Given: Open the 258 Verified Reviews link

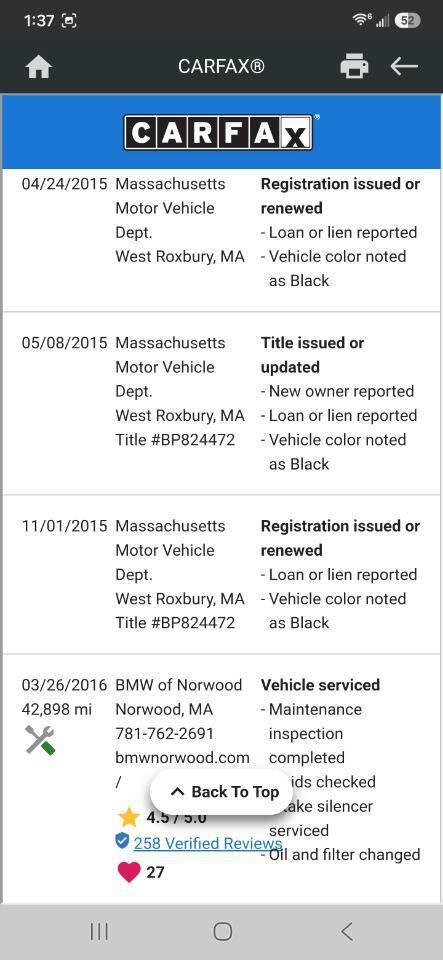Looking at the screenshot, I should [x=207, y=843].
